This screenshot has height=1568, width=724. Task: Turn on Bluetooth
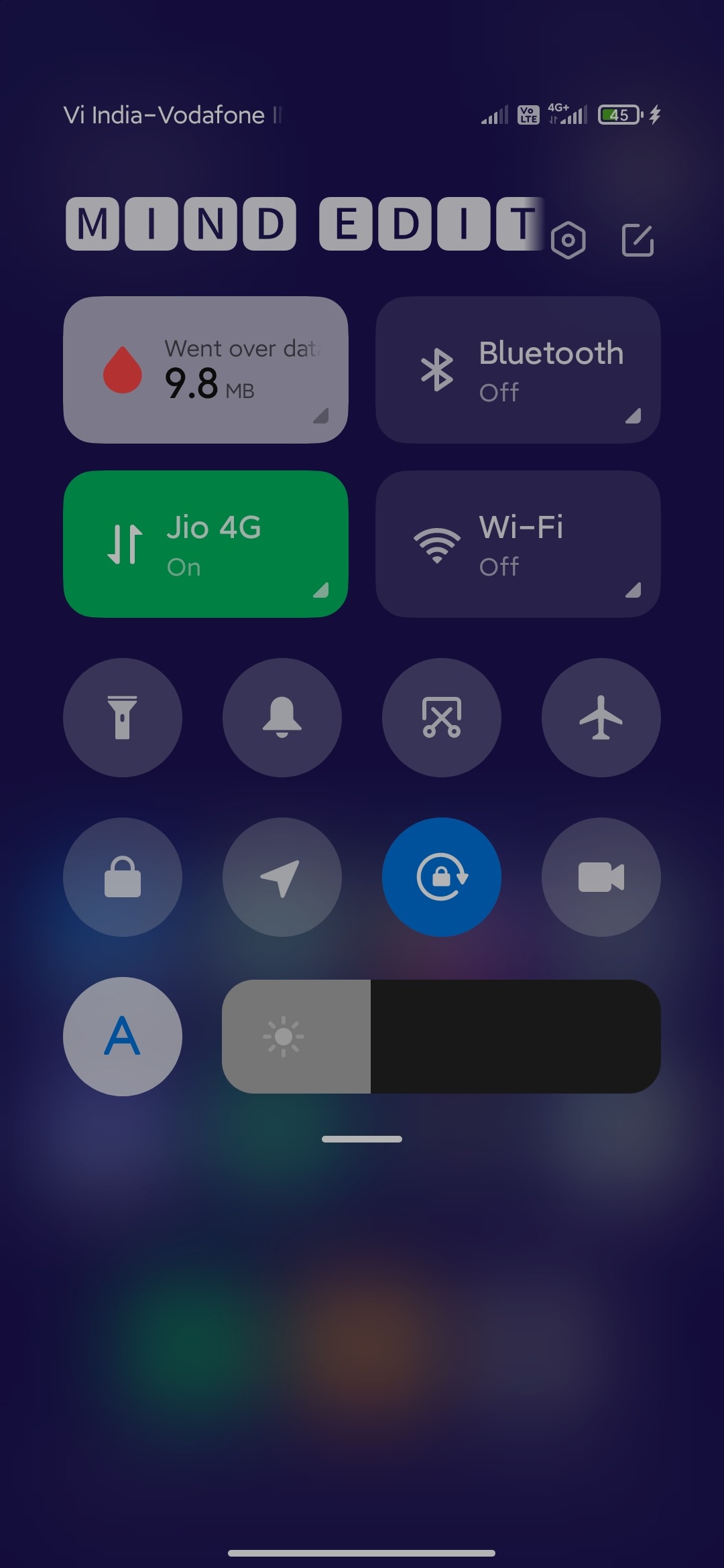coord(518,370)
